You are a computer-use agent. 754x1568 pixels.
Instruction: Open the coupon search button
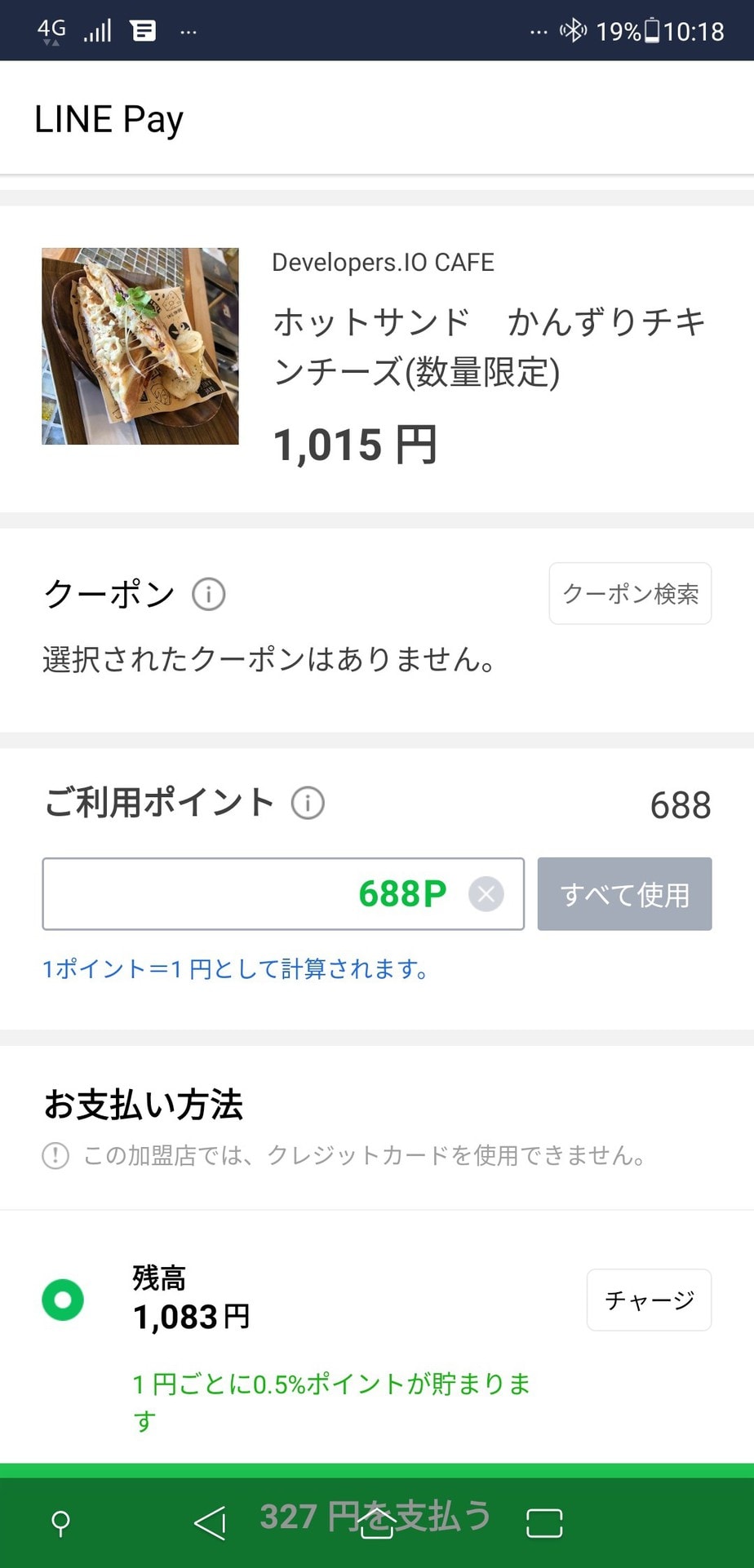pos(630,594)
